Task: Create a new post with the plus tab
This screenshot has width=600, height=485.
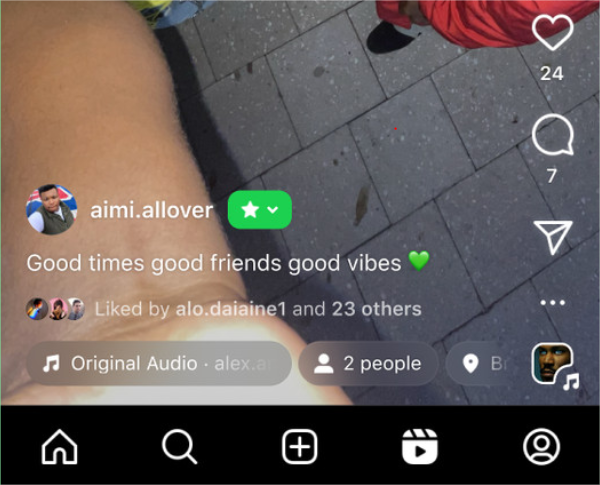Action: tap(299, 447)
